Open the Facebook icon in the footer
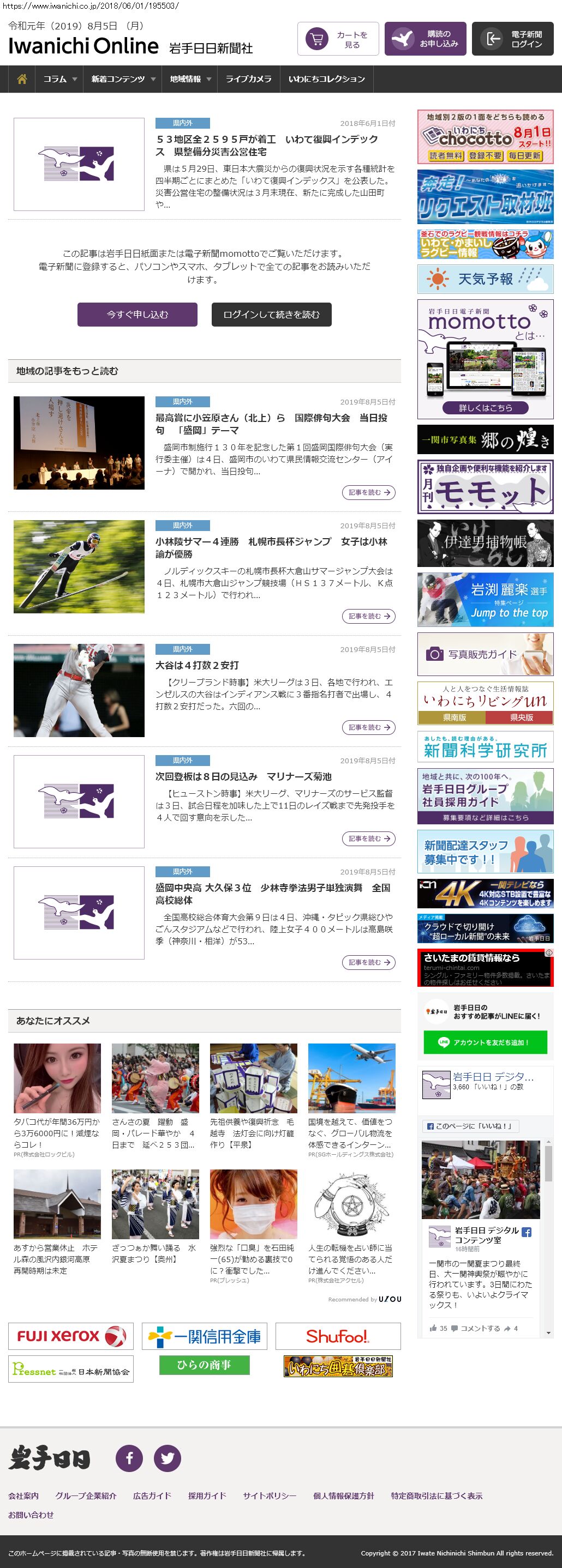Viewport: 562px width, 1568px height. pyautogui.click(x=129, y=1458)
